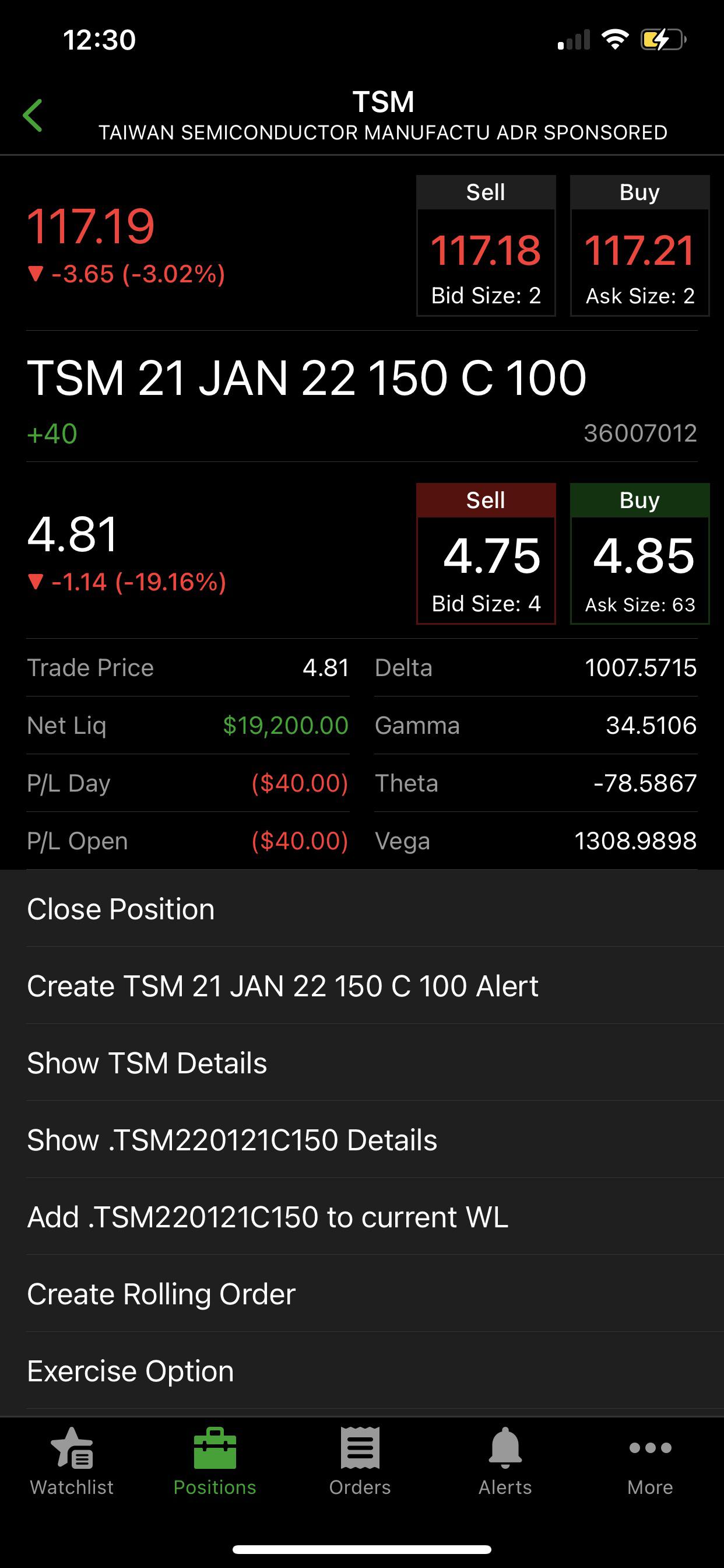Screen dimensions: 724x1568
Task: Select Close Position from the menu
Action: pos(120,908)
